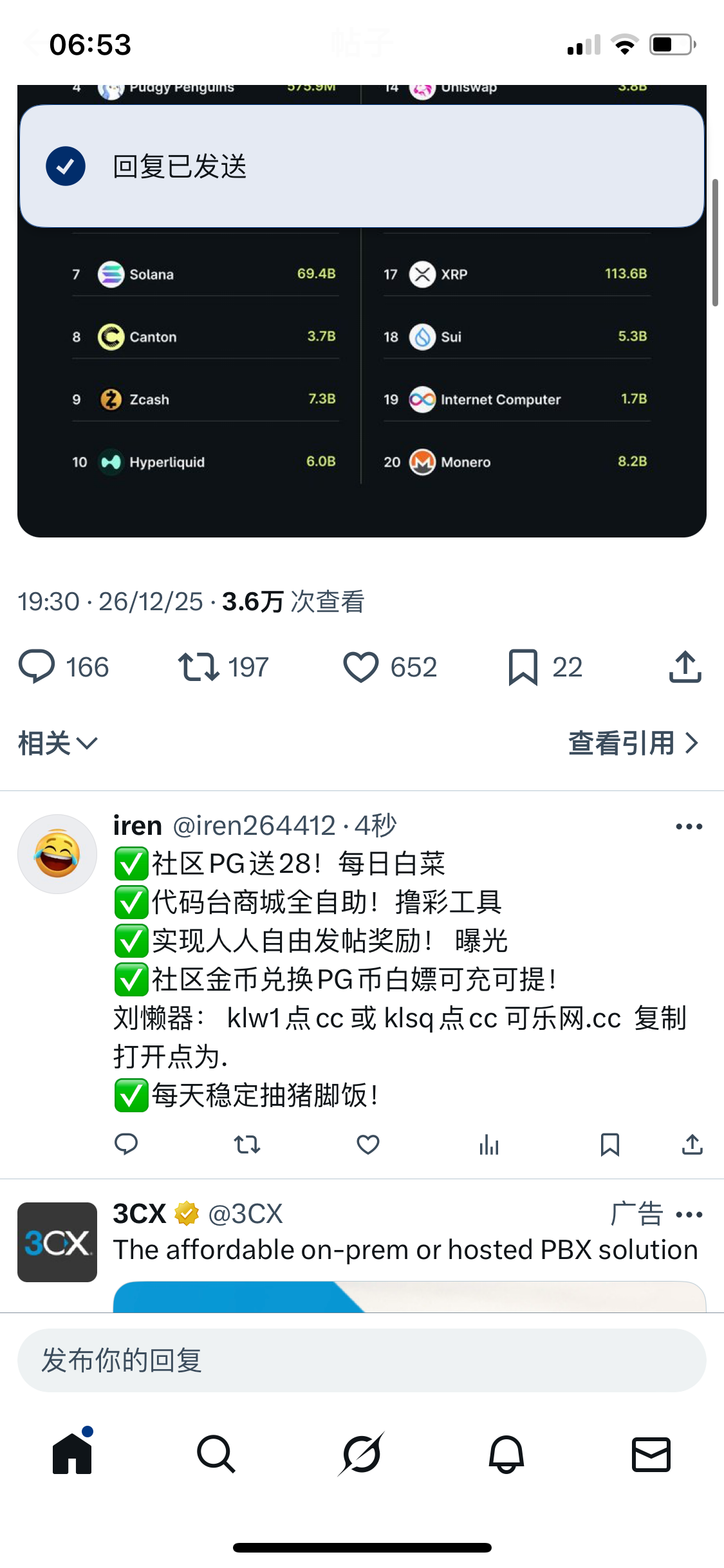Open the Grok tab
This screenshot has height=1568, width=724.
(x=361, y=1454)
